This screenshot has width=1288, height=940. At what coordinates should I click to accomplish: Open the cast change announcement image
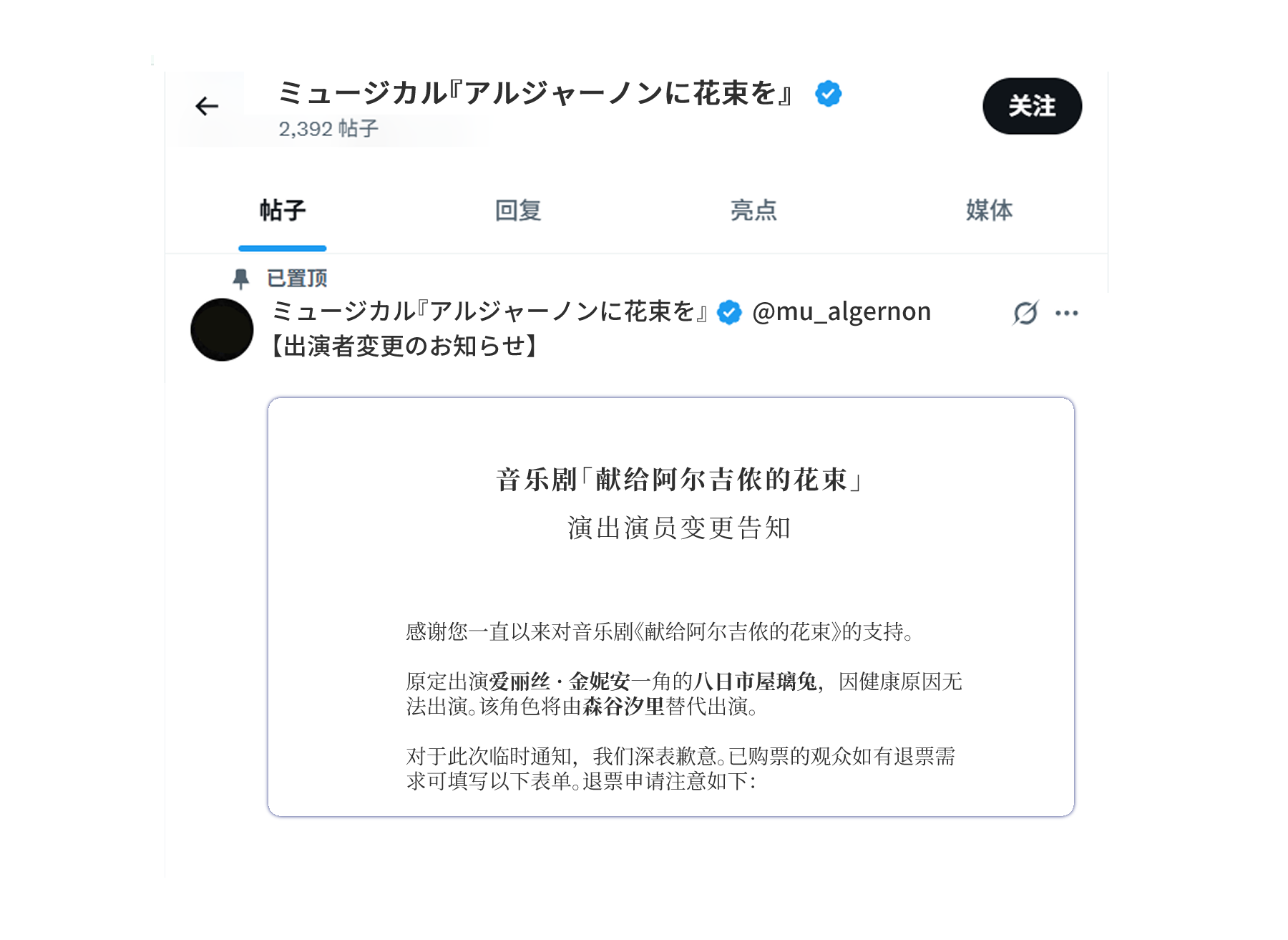[670, 606]
